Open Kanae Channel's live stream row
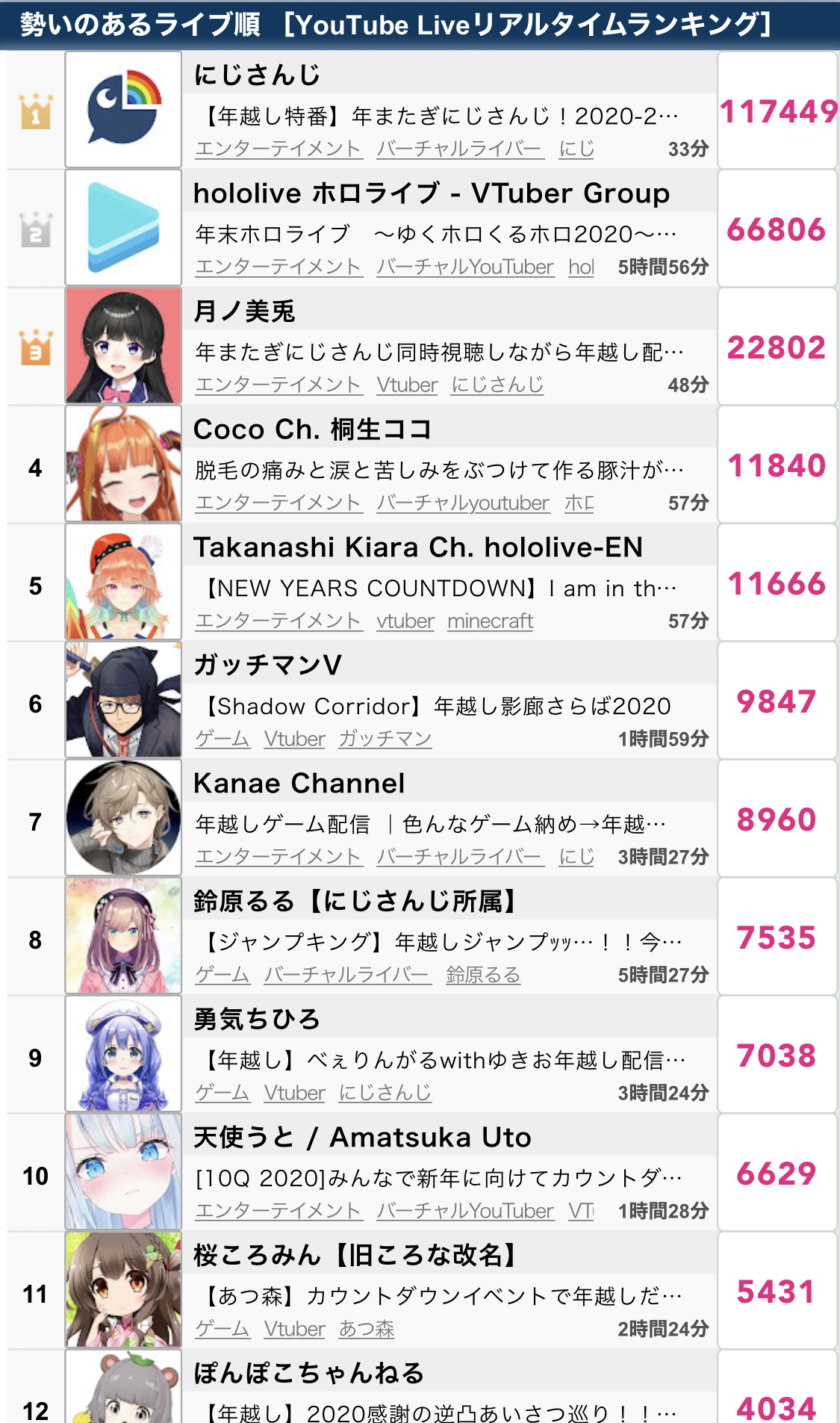The height and width of the screenshot is (1423, 840). pos(422,818)
